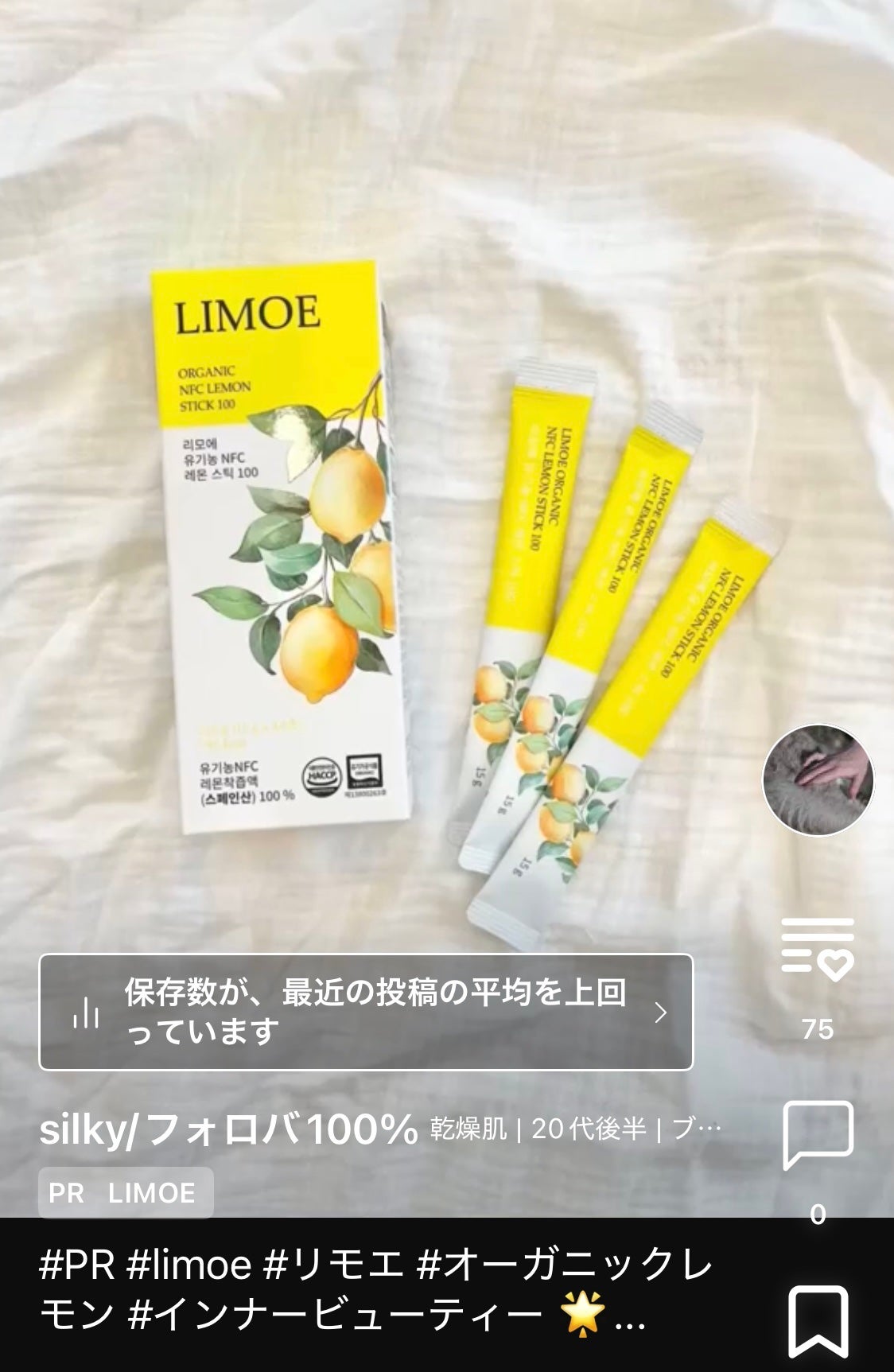Open the saved-count insights banner

[366, 1012]
